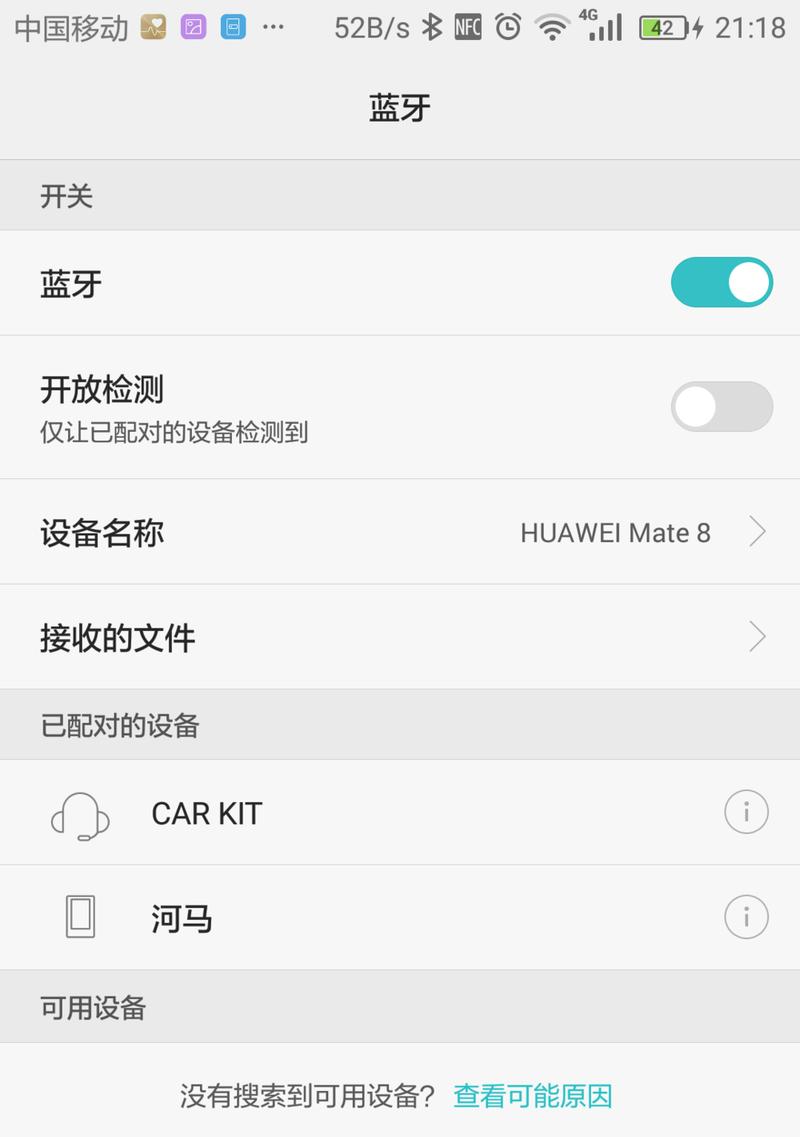Open the 查看可能原因 link
The height and width of the screenshot is (1137, 800).
pos(532,1096)
